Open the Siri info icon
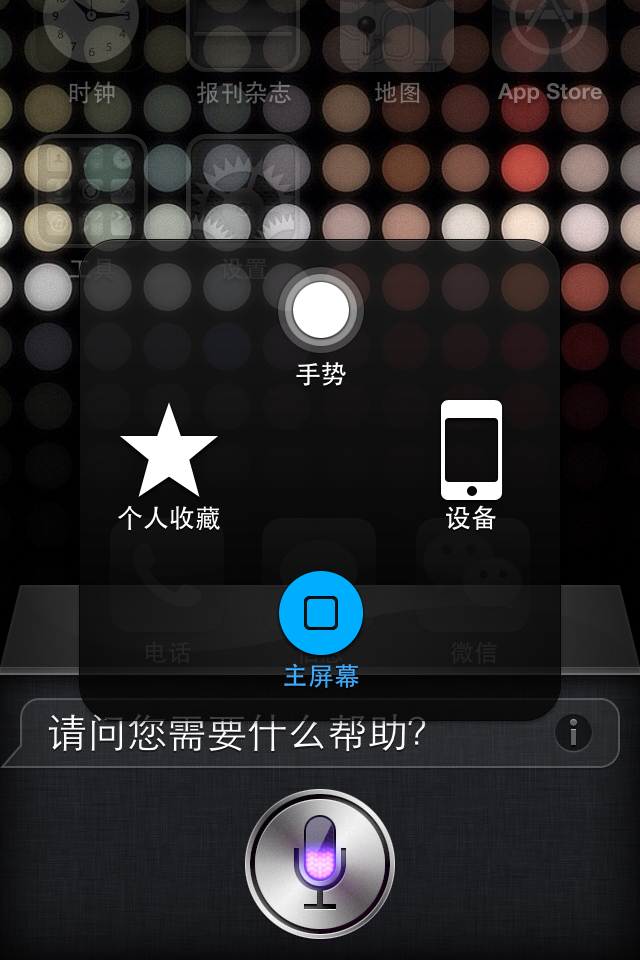 [573, 733]
